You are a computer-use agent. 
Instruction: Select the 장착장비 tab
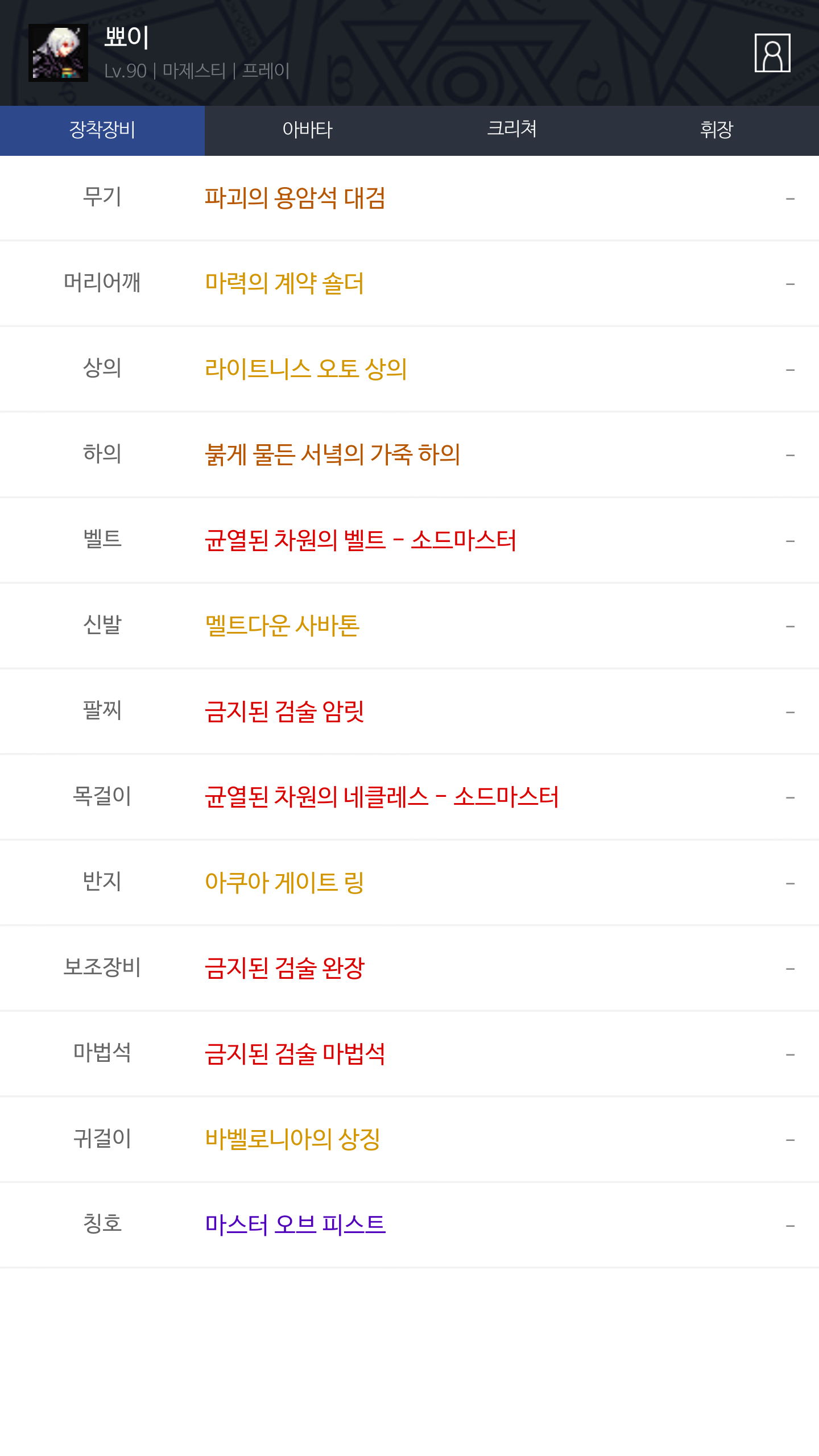[x=102, y=130]
